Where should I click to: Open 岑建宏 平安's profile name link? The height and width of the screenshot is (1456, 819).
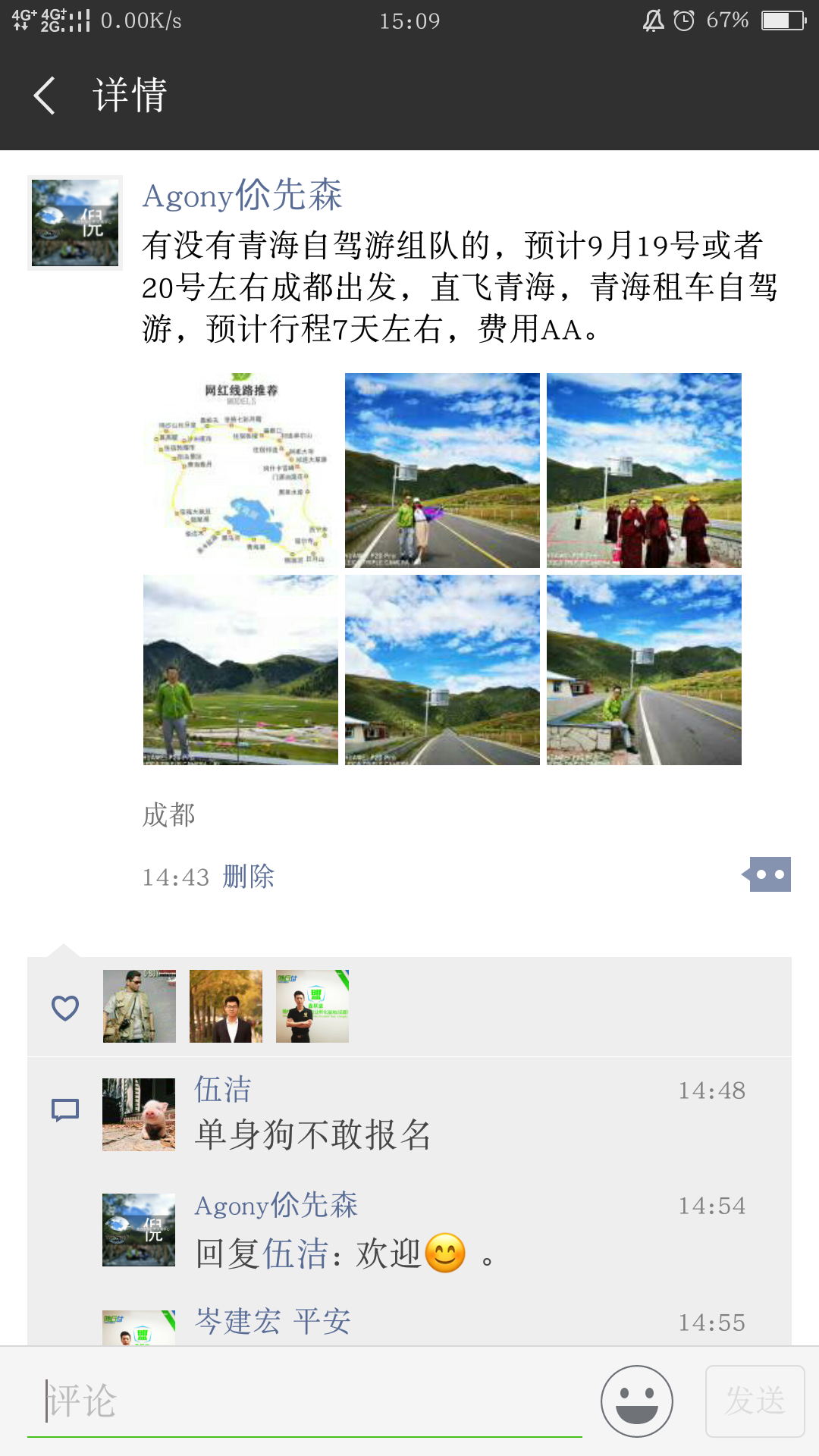tap(273, 1322)
